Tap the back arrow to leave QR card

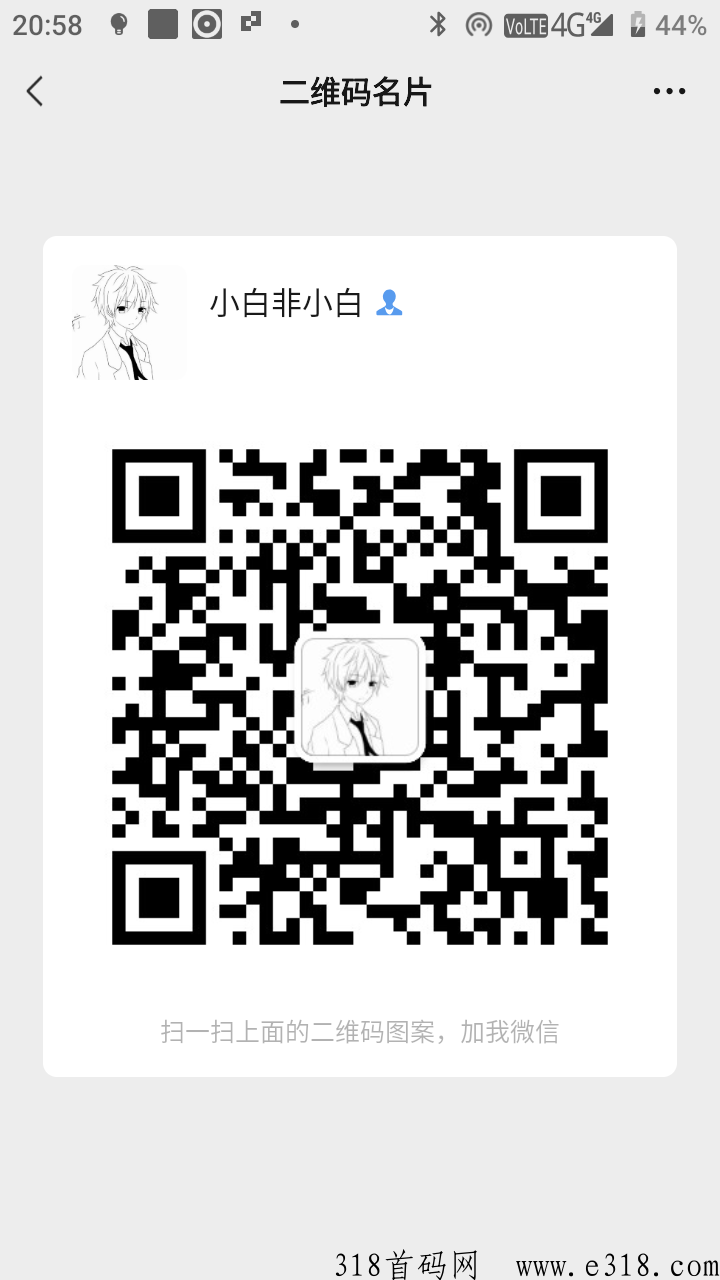[x=35, y=91]
